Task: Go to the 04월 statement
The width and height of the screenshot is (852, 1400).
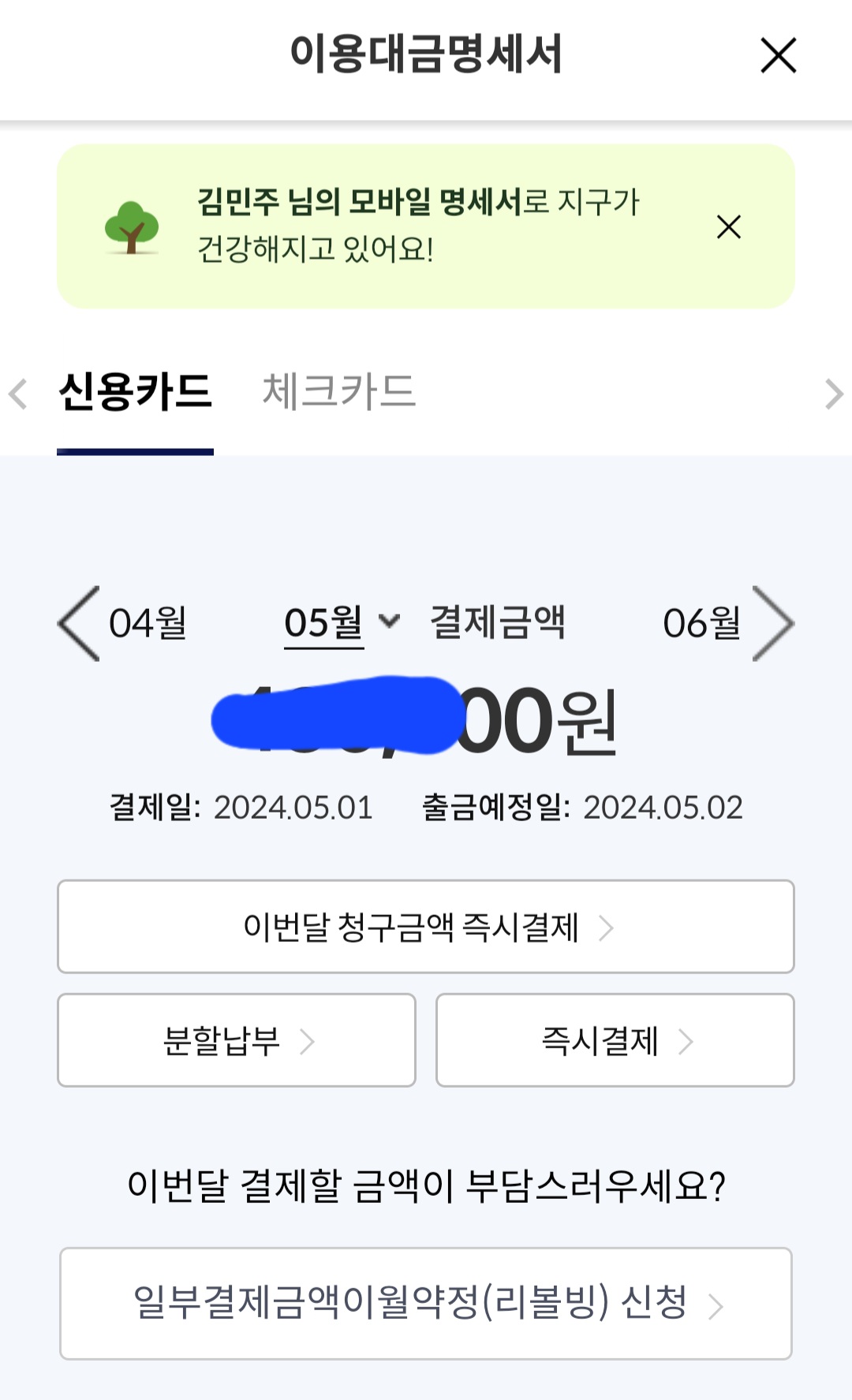Action: tap(122, 623)
